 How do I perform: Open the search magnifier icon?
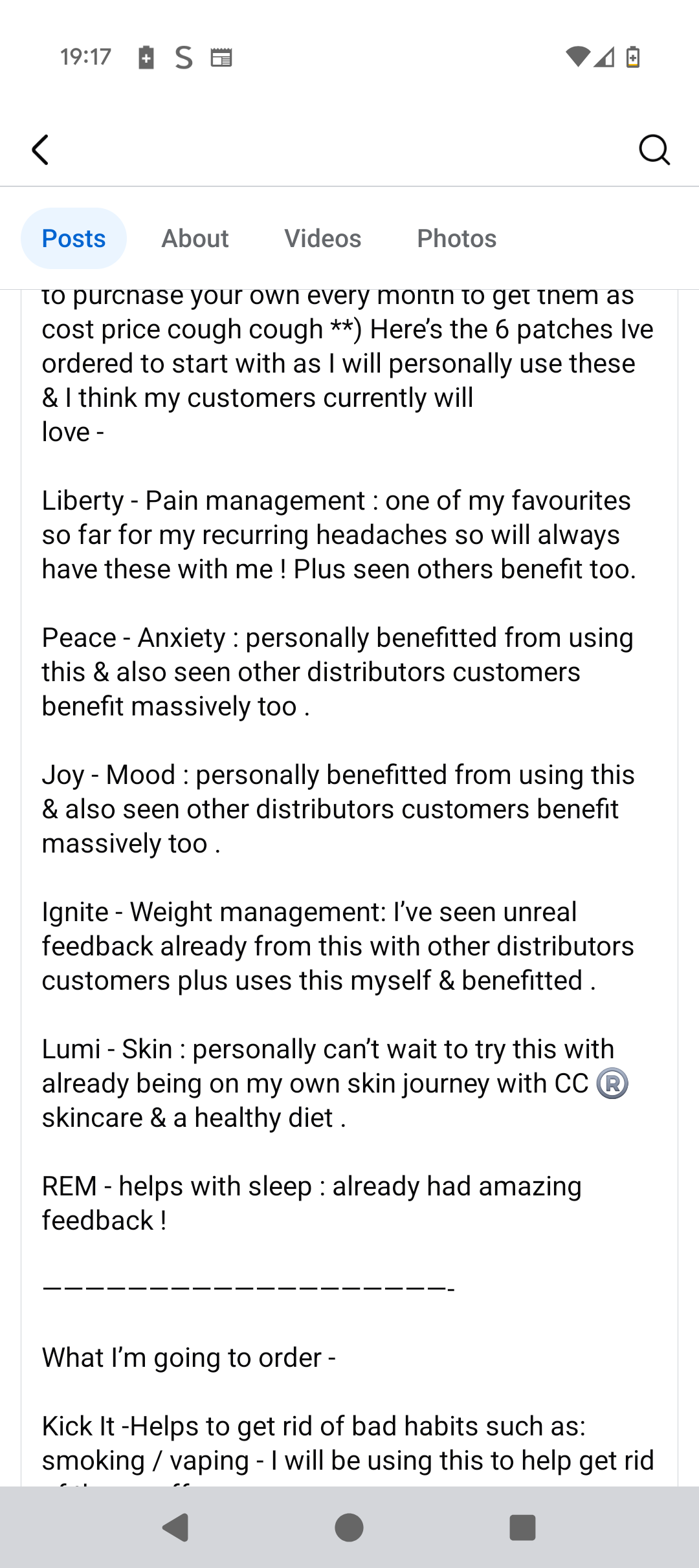(654, 150)
